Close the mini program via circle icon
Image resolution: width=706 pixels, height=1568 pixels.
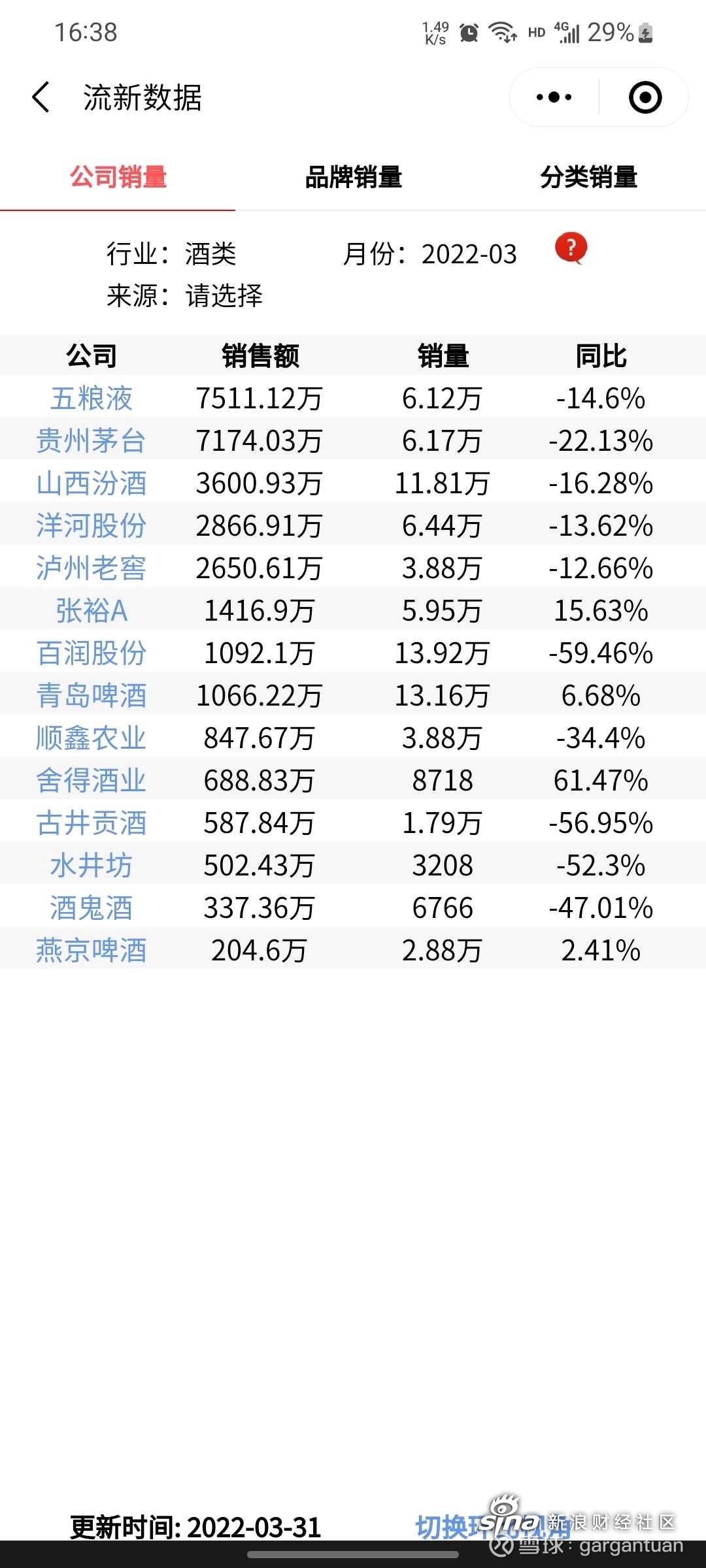[645, 97]
